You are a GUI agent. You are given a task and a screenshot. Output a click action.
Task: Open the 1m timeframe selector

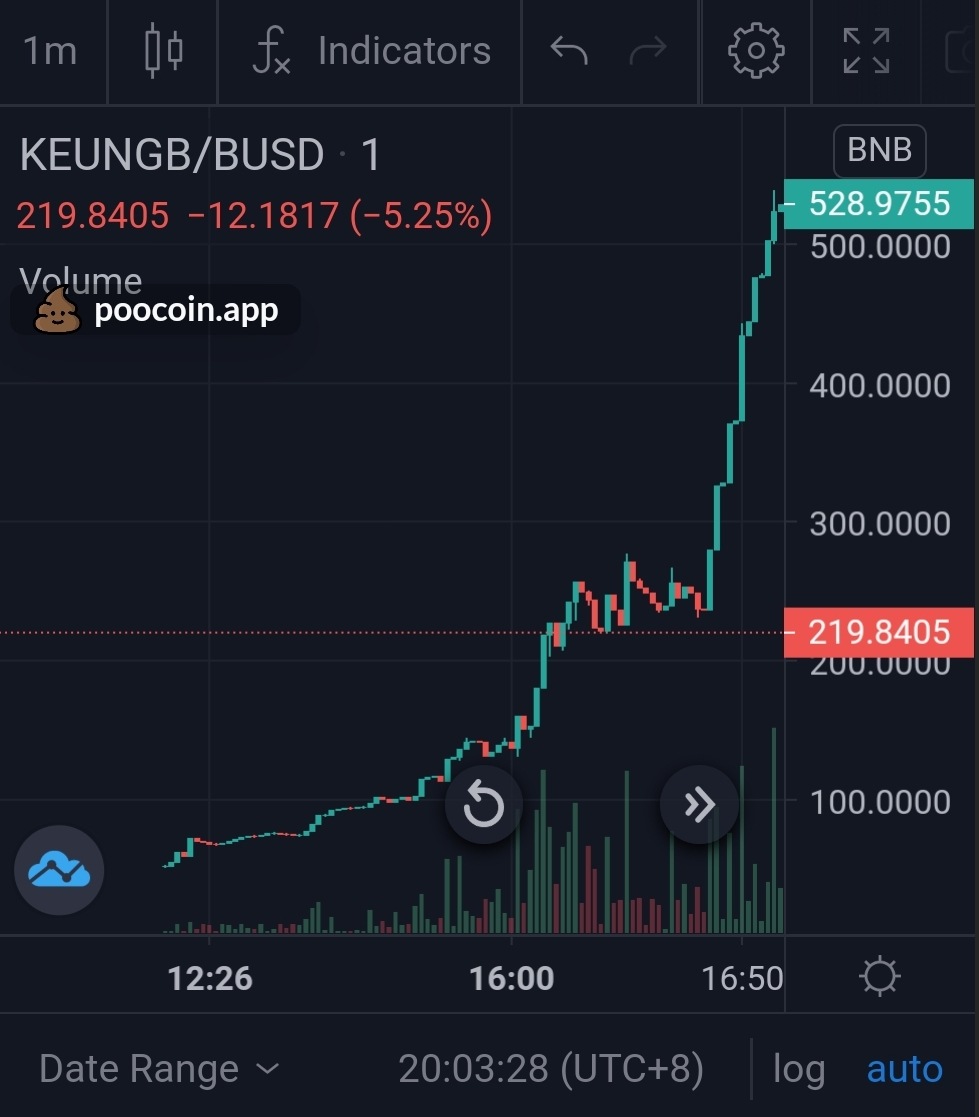click(50, 51)
